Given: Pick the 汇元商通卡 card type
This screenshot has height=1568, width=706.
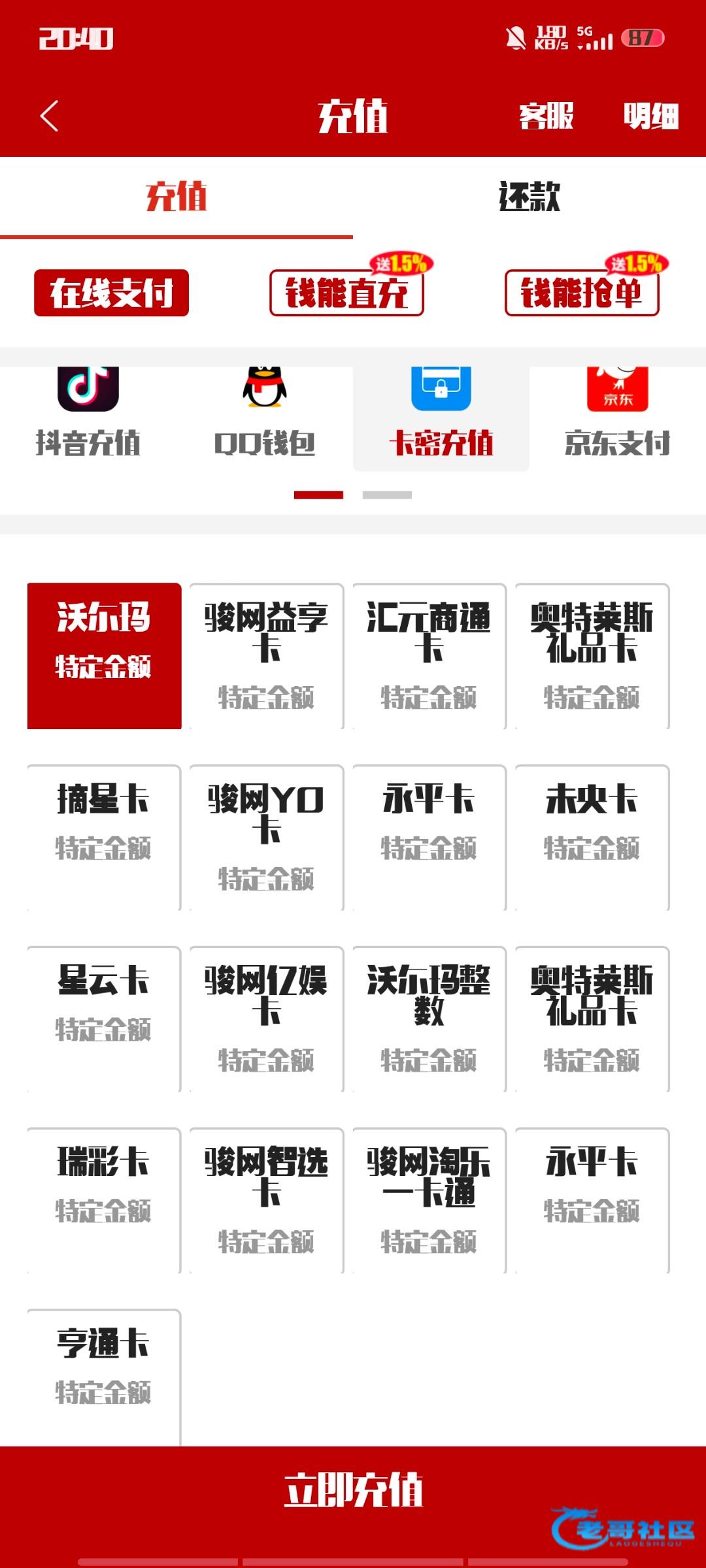Looking at the screenshot, I should [x=429, y=655].
